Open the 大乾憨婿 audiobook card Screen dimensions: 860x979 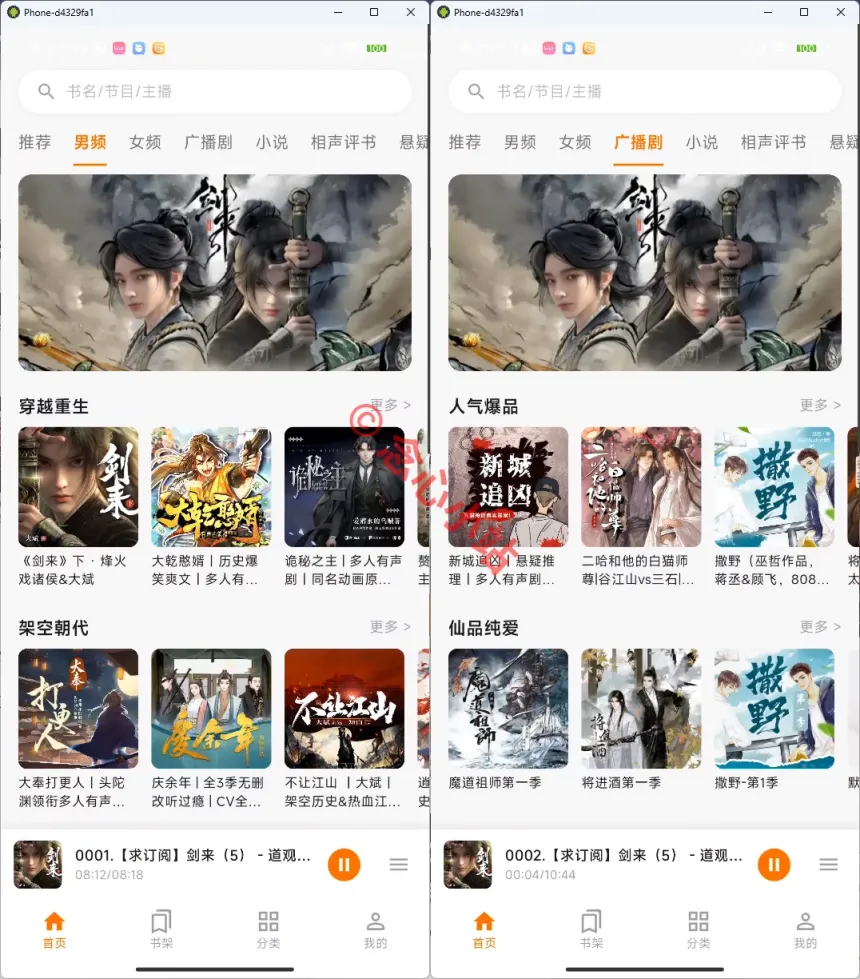click(211, 487)
